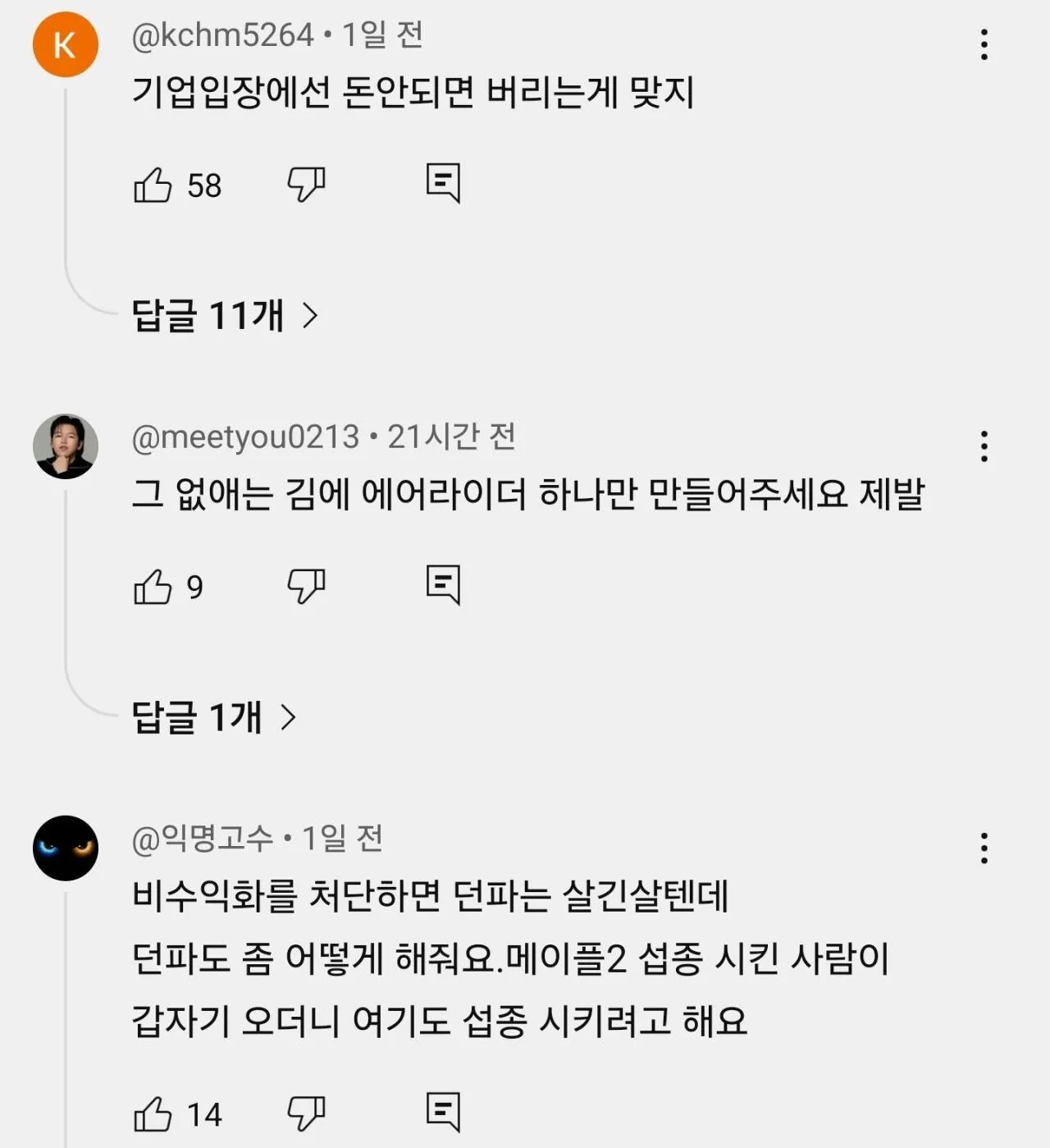1050x1148 pixels.
Task: Open overflow menu on @kchm5264's comment
Action: pyautogui.click(x=984, y=44)
